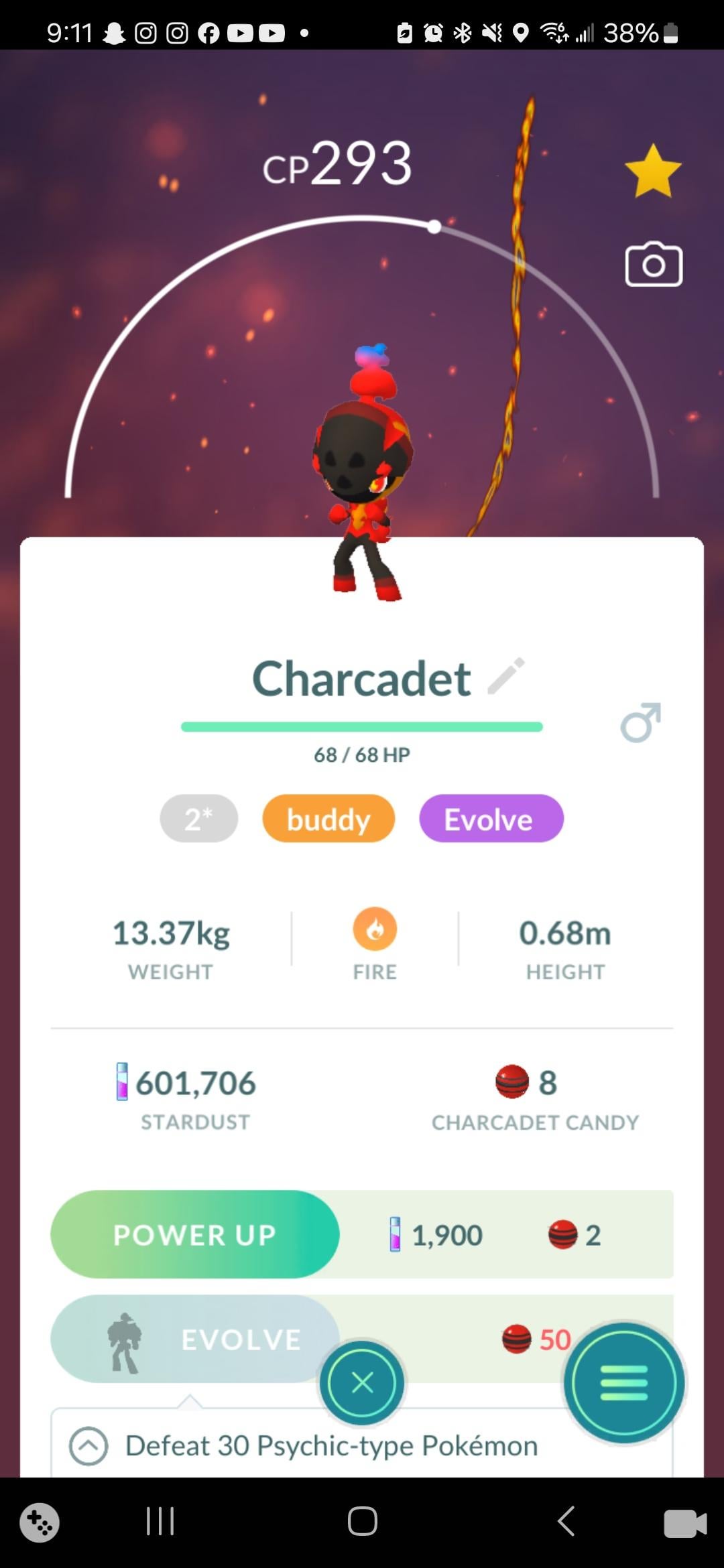Power up Charcadet for 1,900 stardust
Viewport: 724px width, 1568px height.
click(x=195, y=1234)
